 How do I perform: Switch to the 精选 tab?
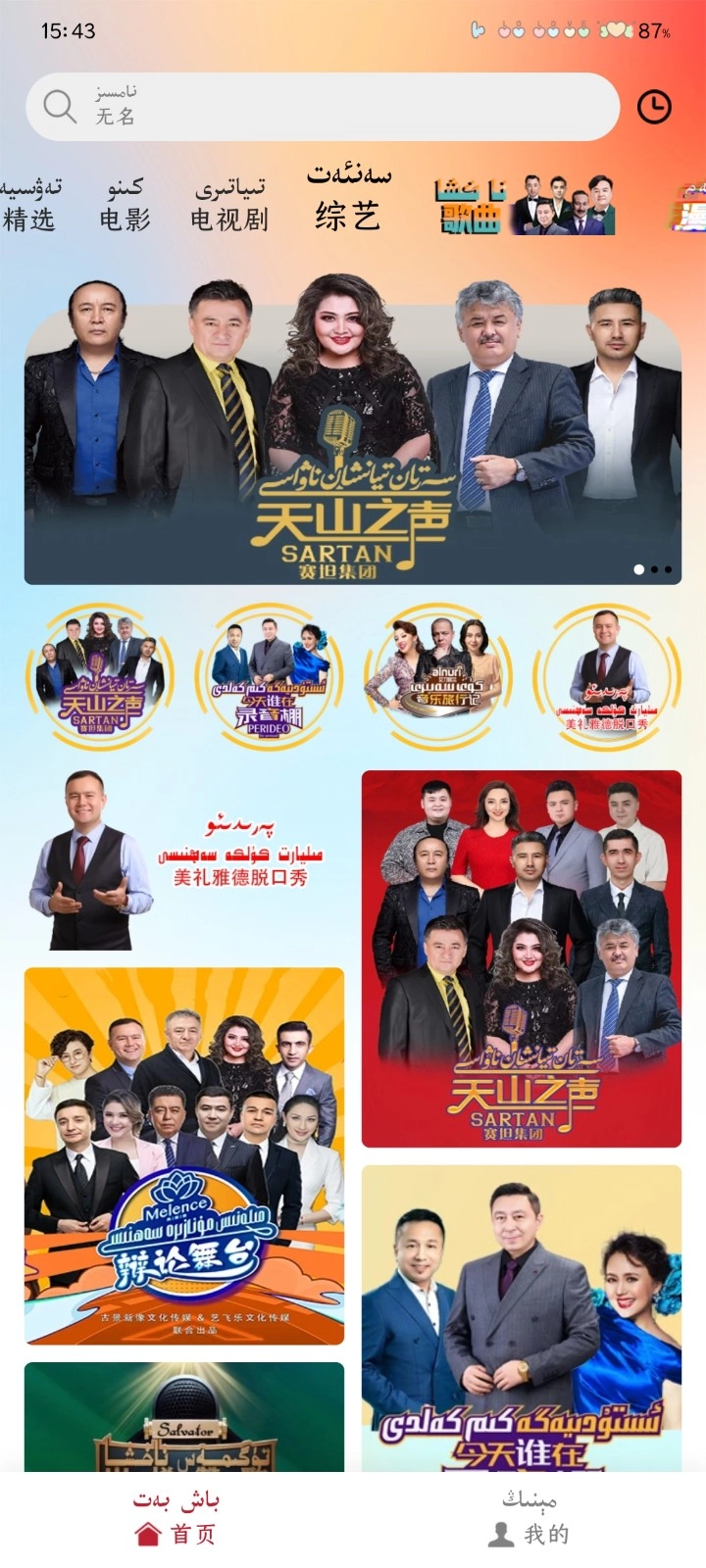(x=29, y=204)
